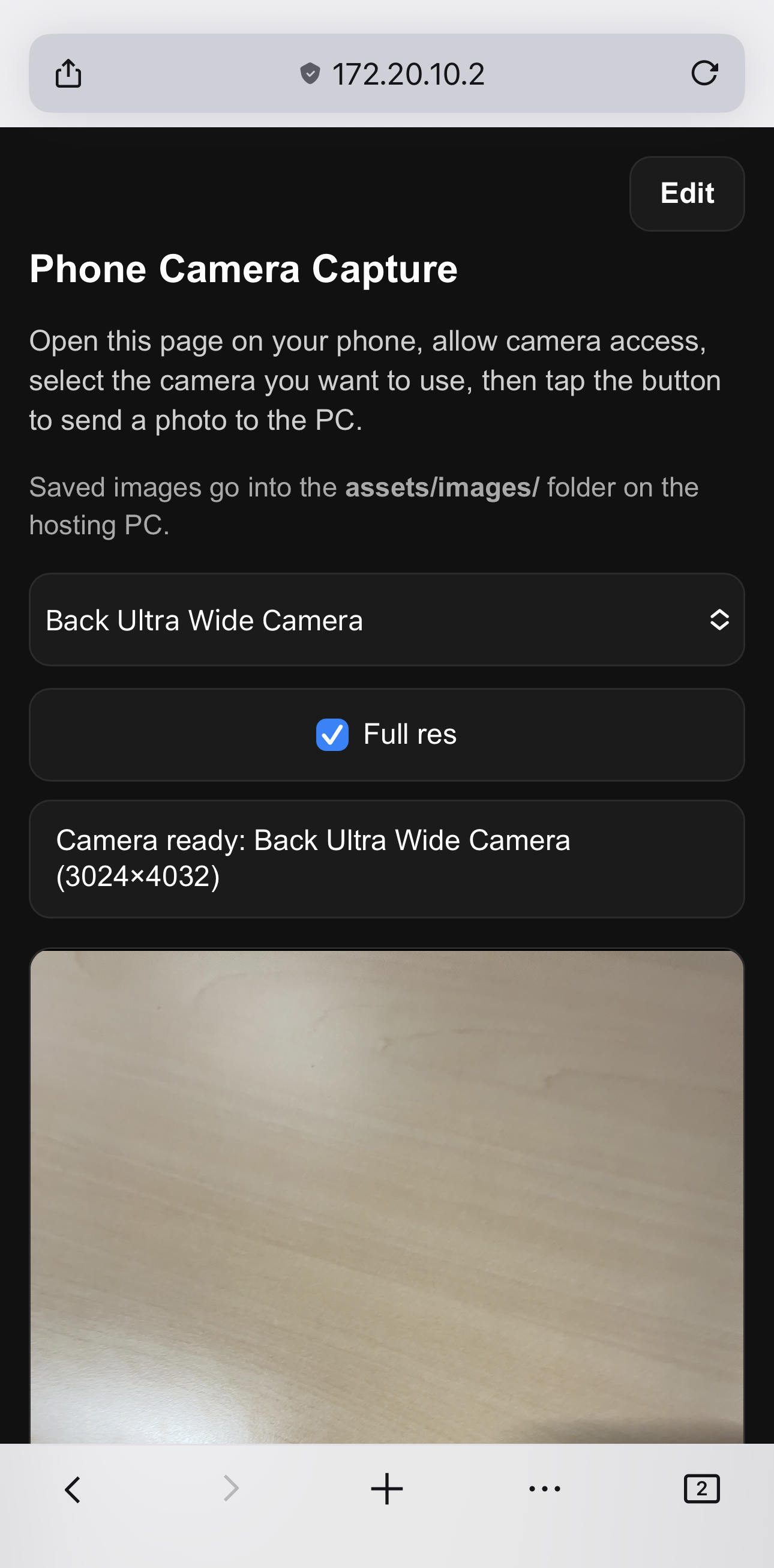The image size is (774, 1568).
Task: Tap the back navigation arrow
Action: pyautogui.click(x=72, y=1489)
